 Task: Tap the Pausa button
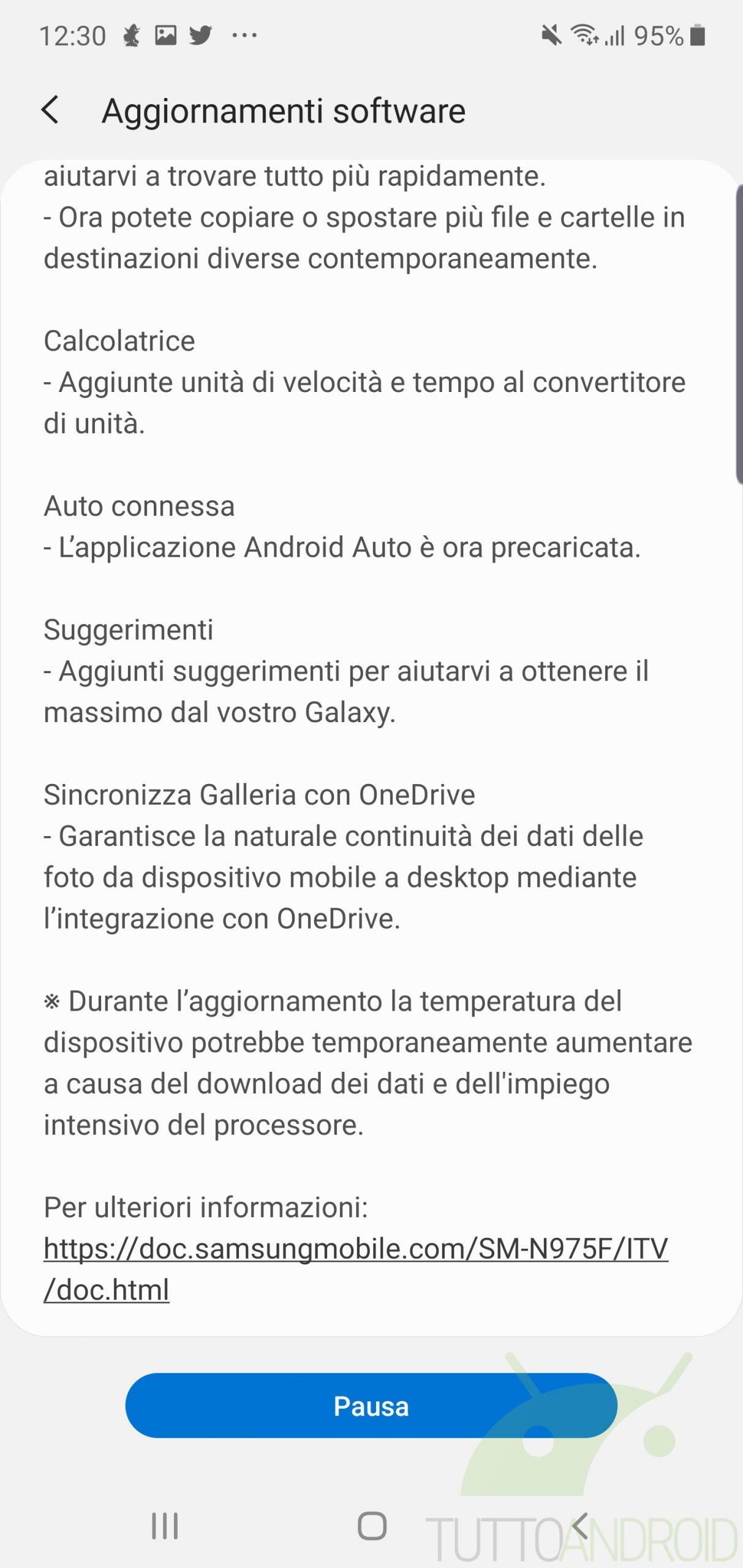click(371, 1406)
